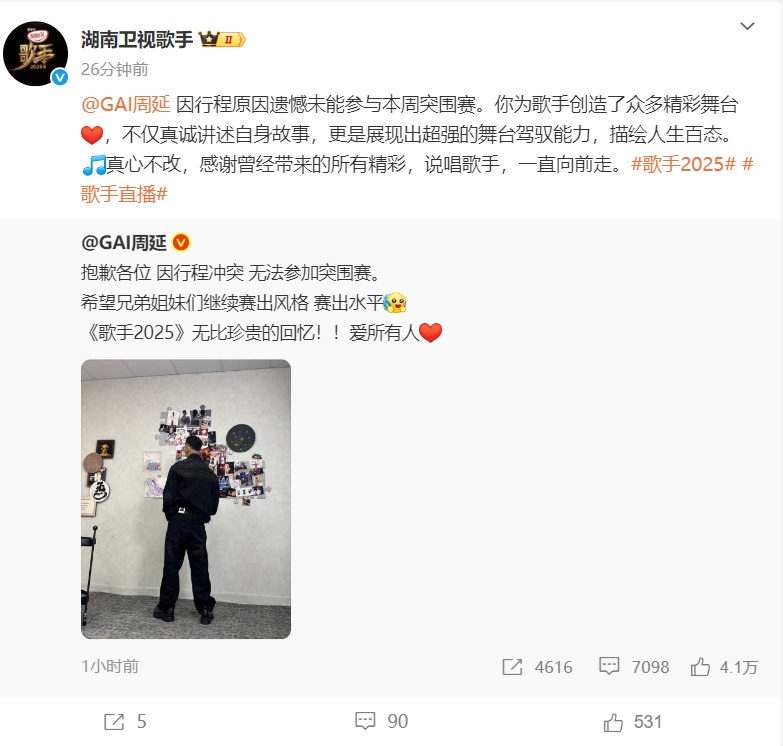Expand the post options chevron

tap(747, 25)
